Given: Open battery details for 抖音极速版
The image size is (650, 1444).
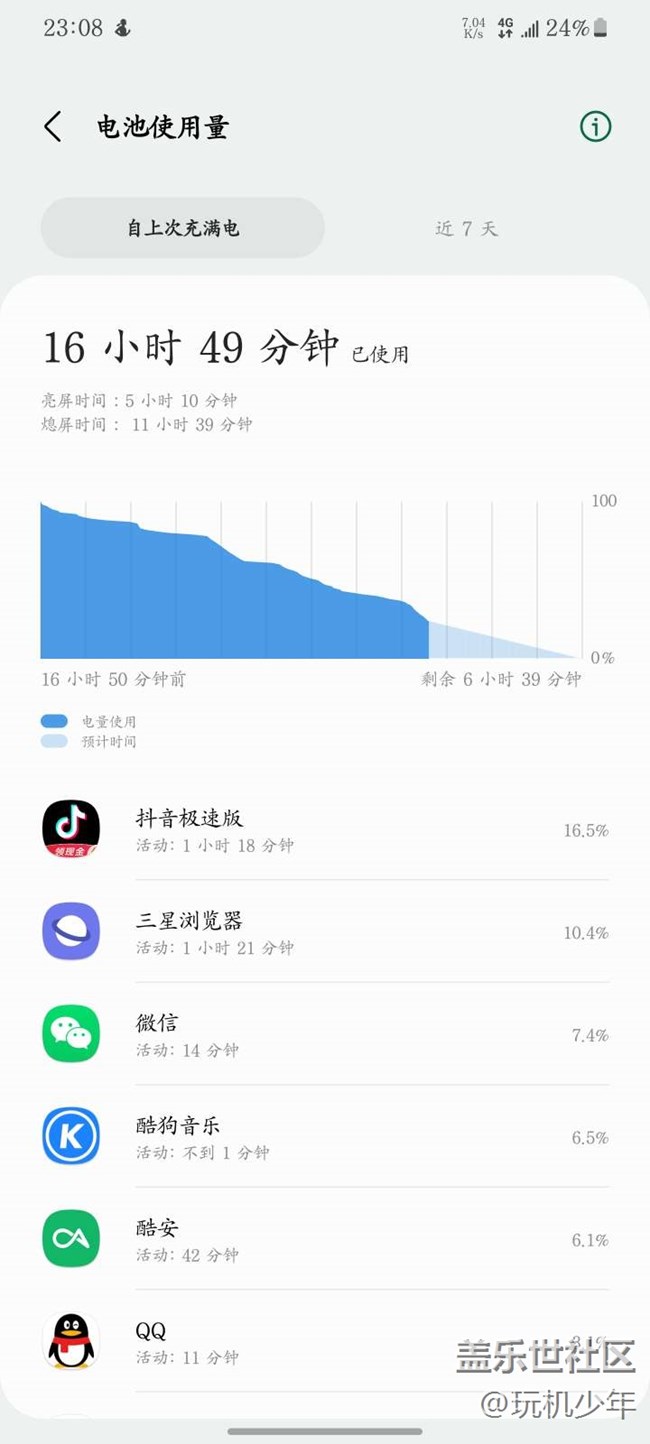Looking at the screenshot, I should (325, 829).
